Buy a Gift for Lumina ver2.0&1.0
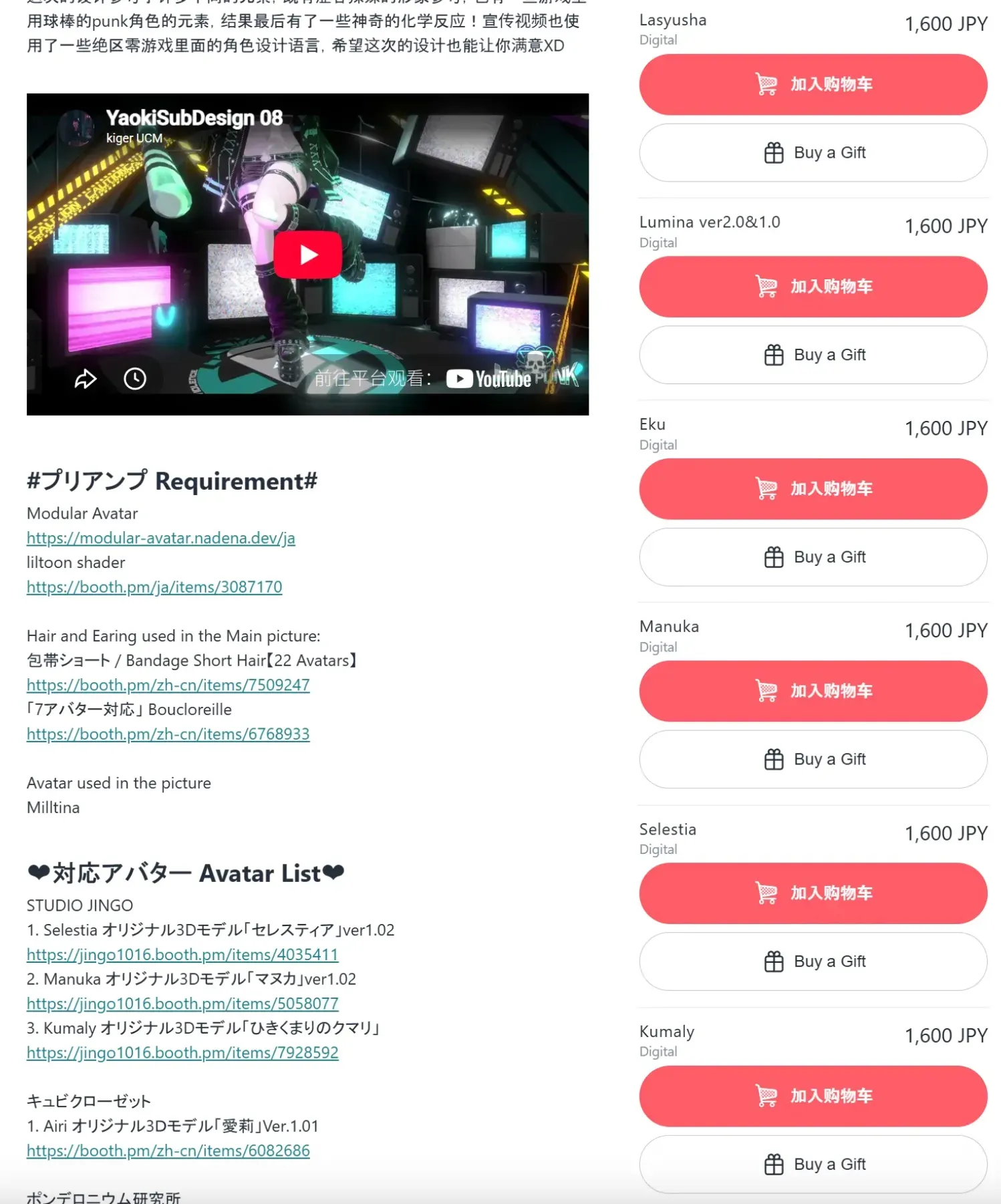 (813, 355)
